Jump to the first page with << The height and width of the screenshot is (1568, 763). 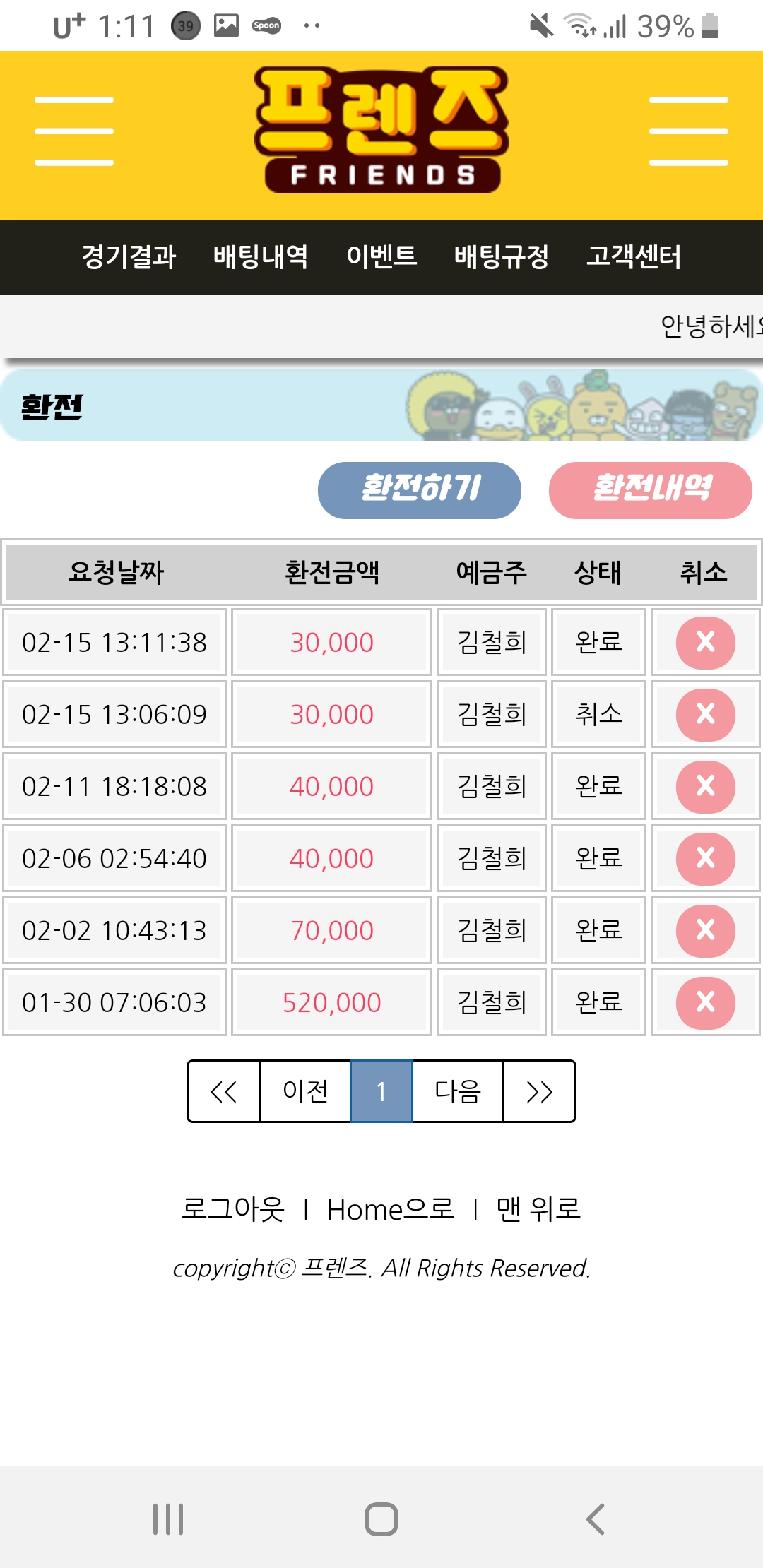pos(224,1091)
